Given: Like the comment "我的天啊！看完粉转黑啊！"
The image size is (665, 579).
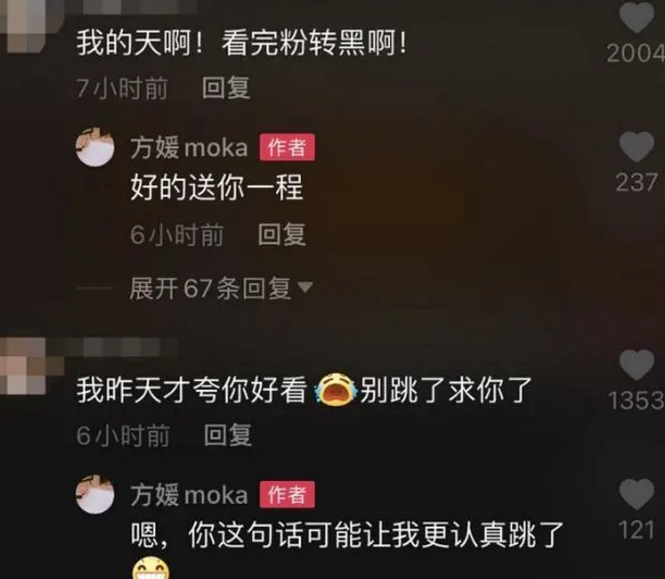Looking at the screenshot, I should [637, 18].
